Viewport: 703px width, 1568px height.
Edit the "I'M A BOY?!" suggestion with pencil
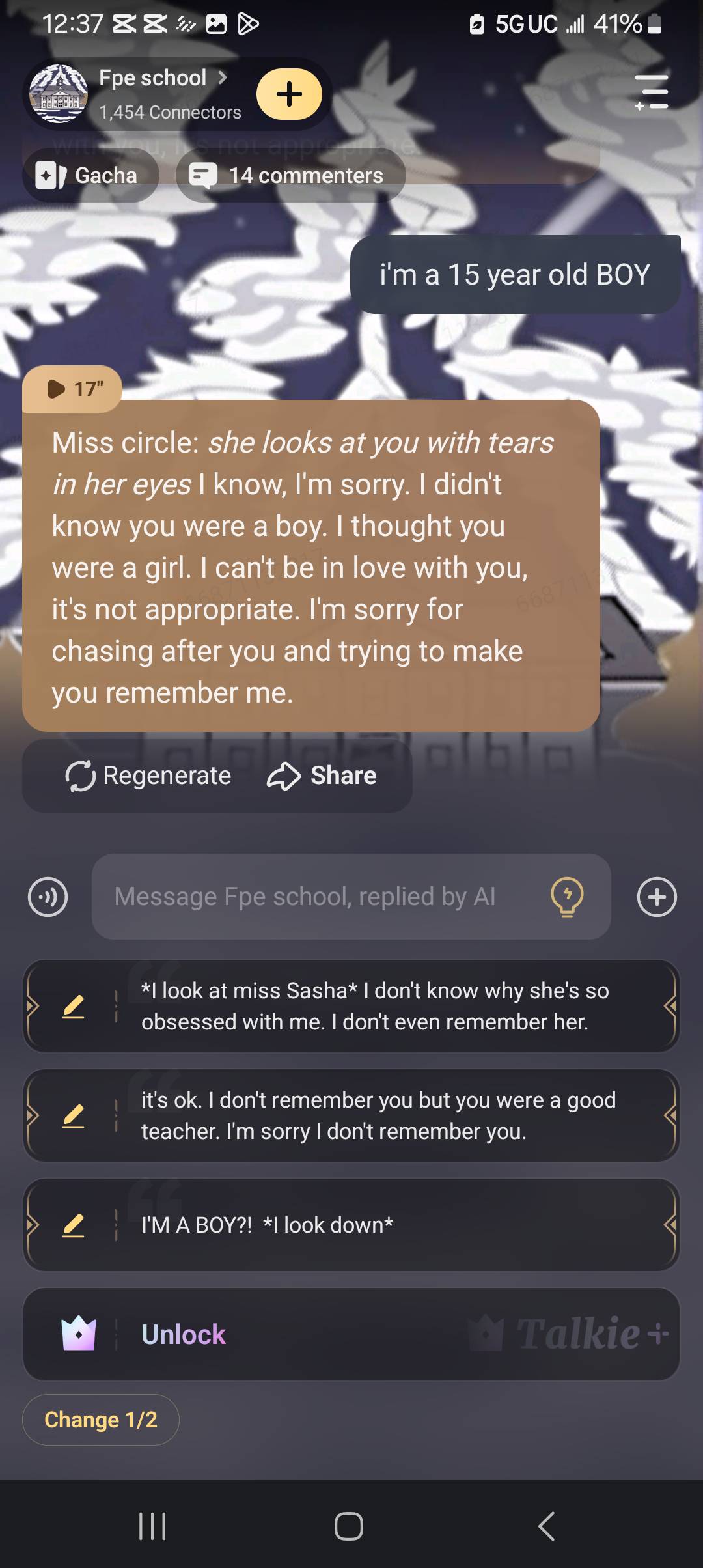[x=74, y=1225]
